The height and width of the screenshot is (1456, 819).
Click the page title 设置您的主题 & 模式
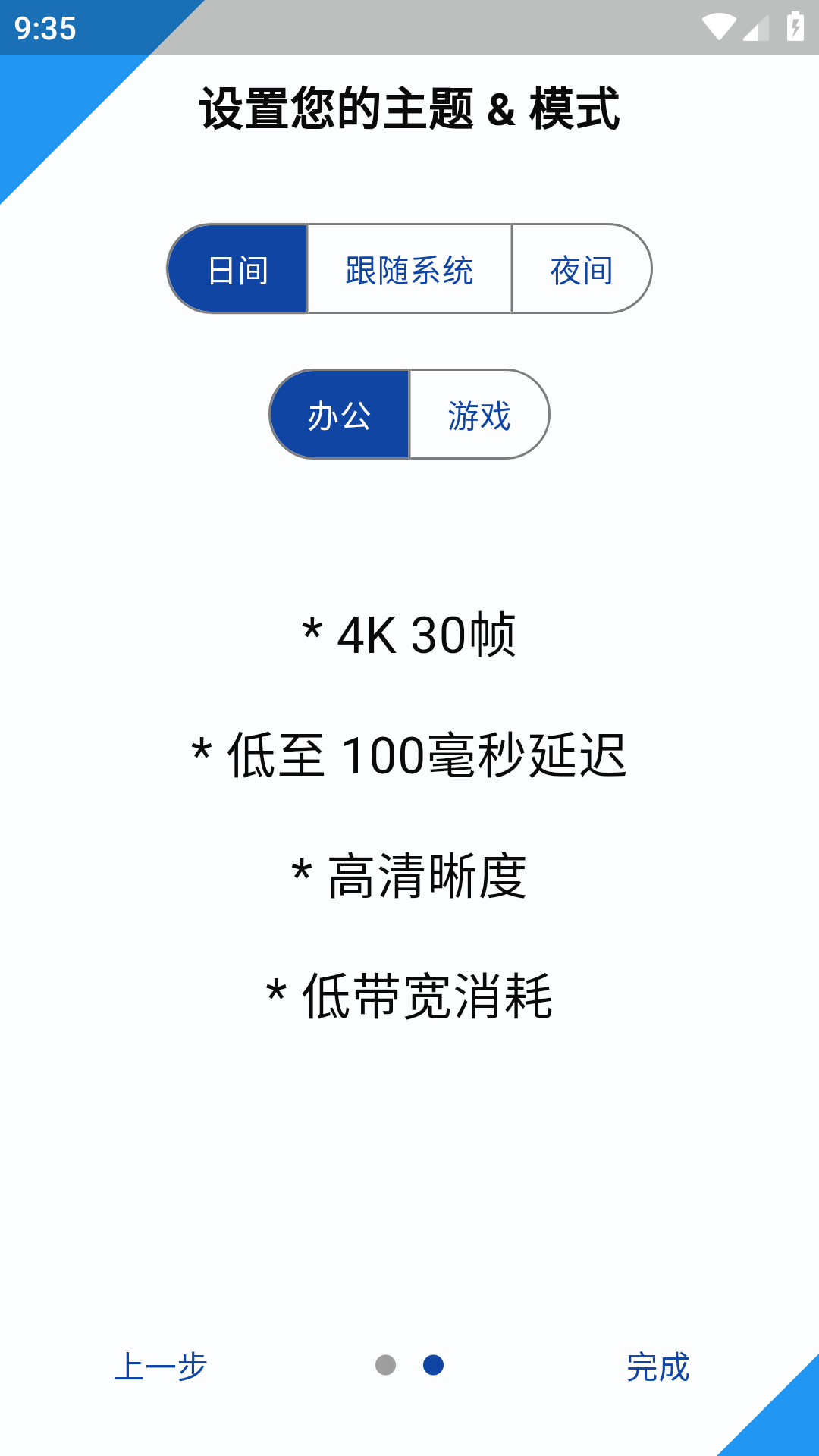point(409,106)
